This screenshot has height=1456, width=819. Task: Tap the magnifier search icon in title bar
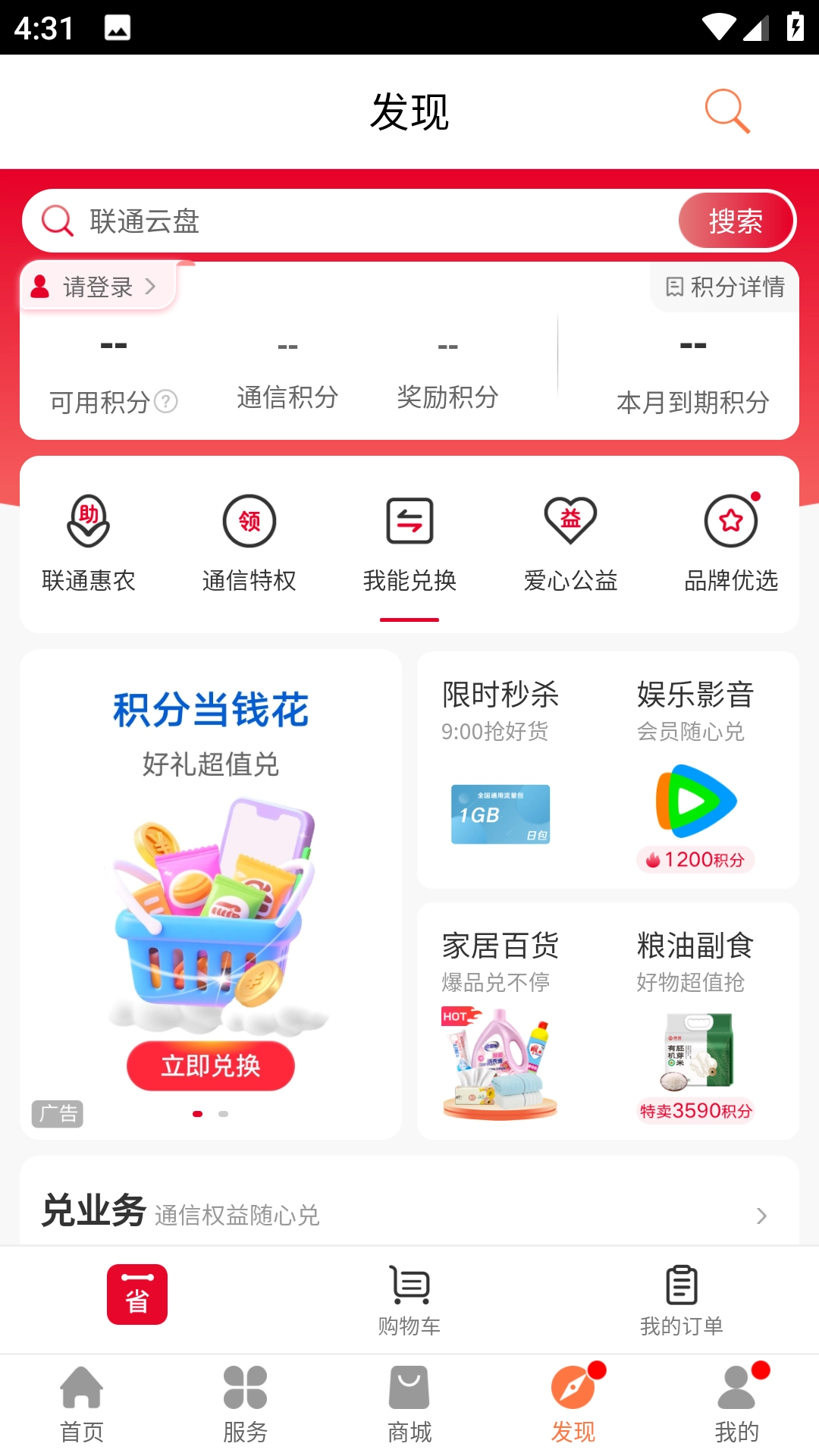(726, 111)
